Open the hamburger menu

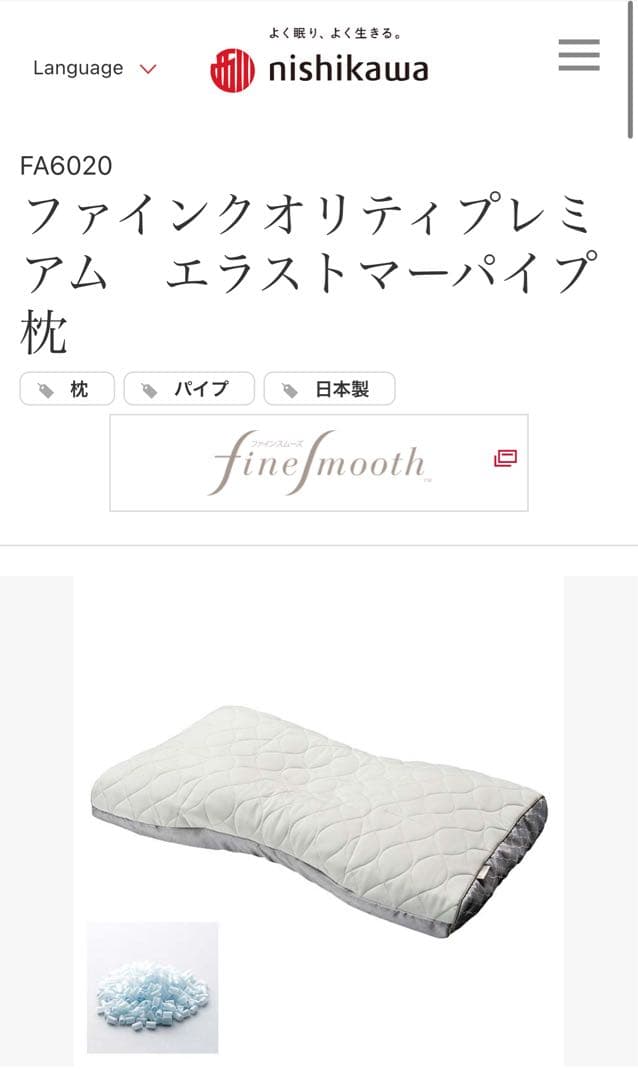pyautogui.click(x=578, y=55)
